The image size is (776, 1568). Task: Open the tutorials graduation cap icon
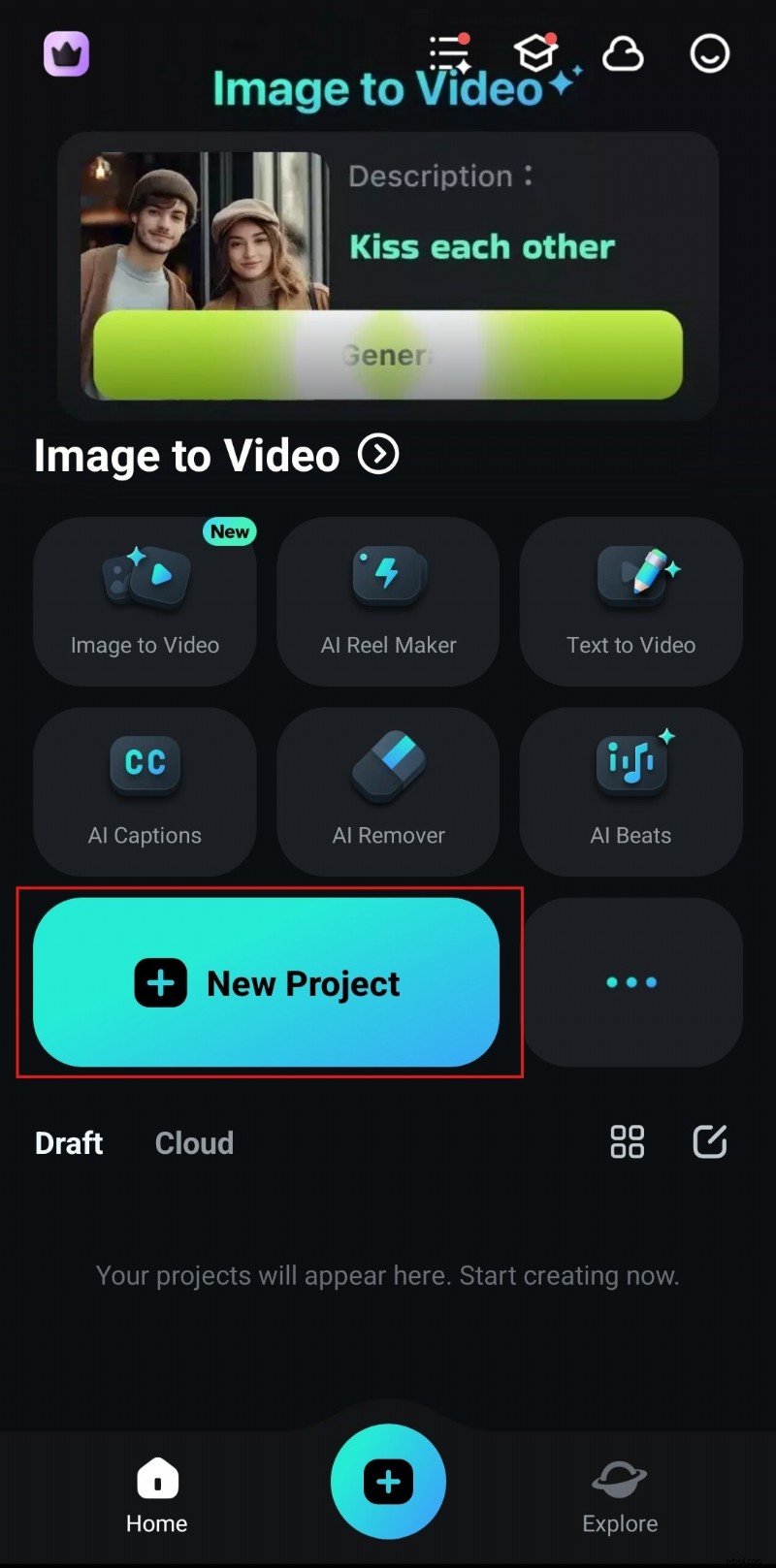click(x=535, y=54)
